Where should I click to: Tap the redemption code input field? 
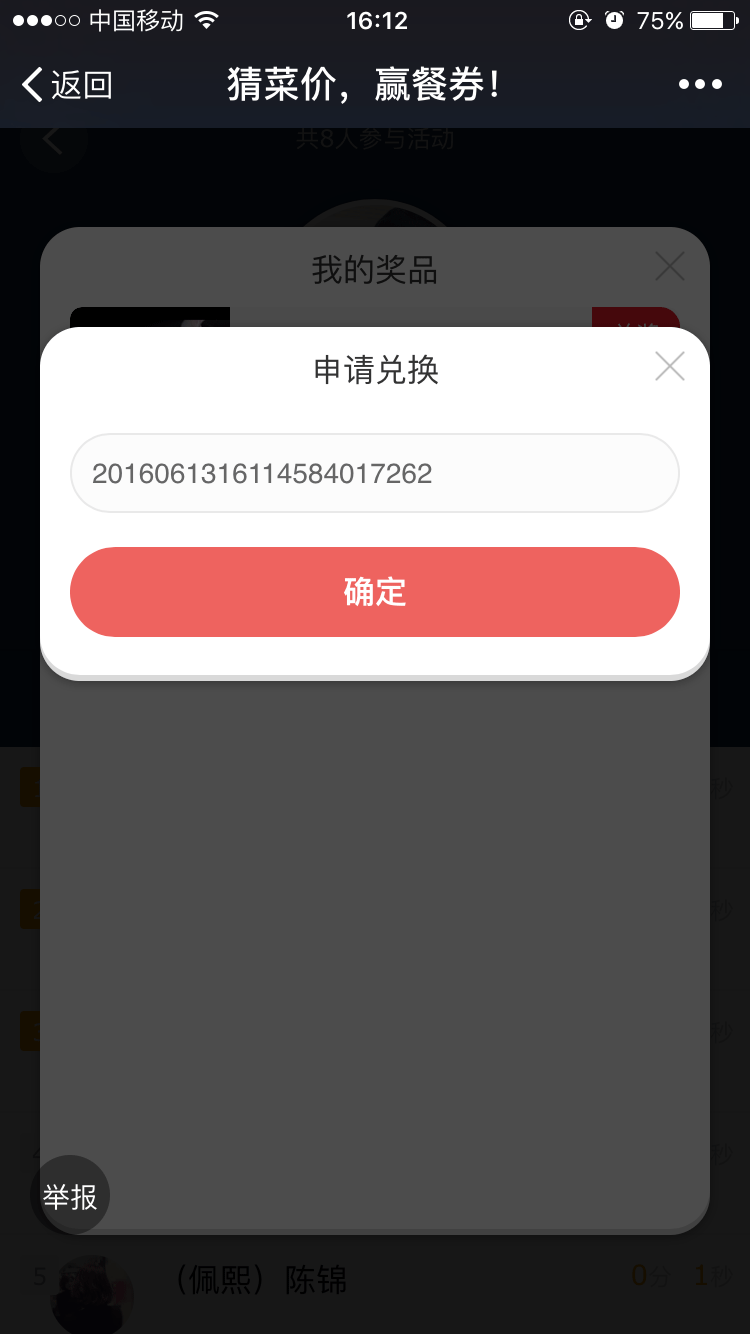pyautogui.click(x=375, y=473)
